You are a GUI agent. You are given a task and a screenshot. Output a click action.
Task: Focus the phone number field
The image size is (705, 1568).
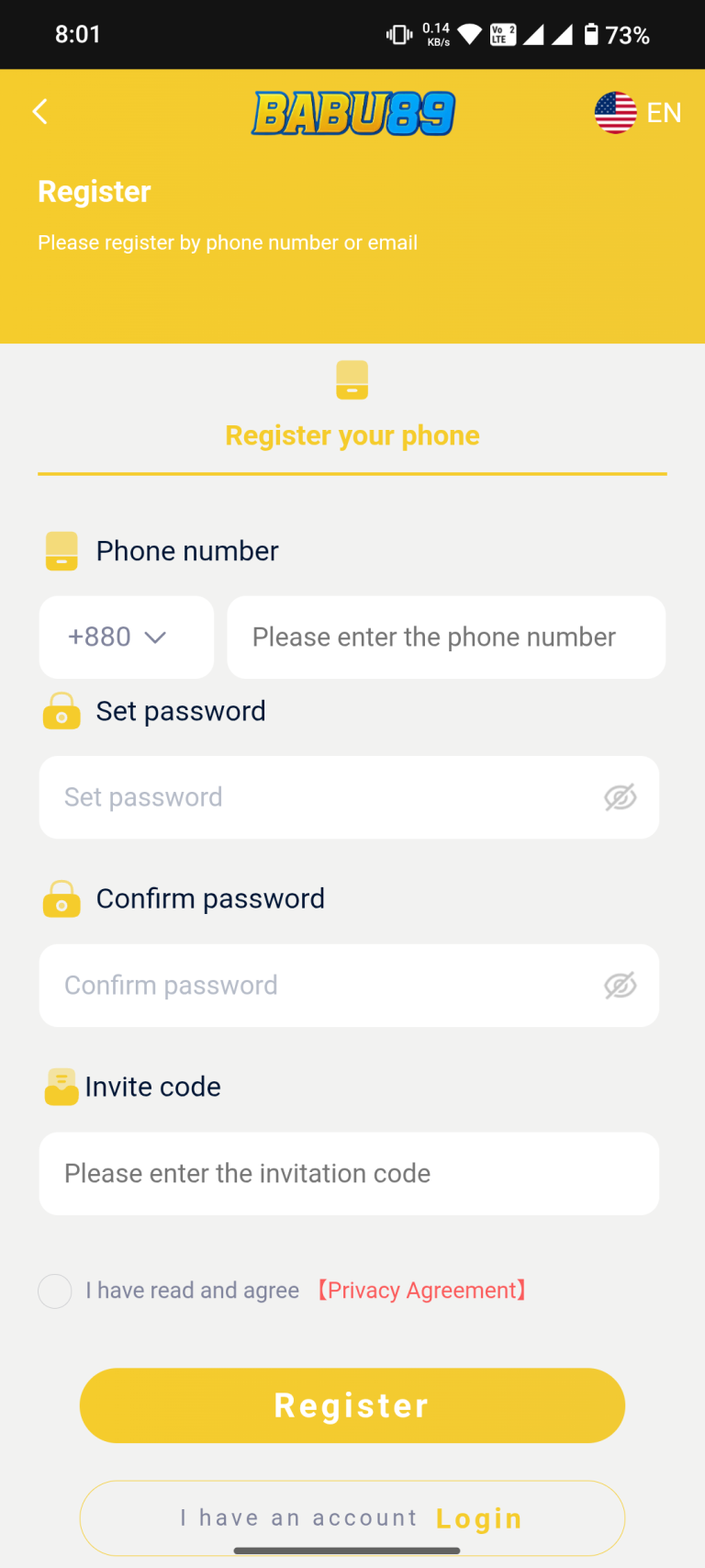[x=445, y=637]
